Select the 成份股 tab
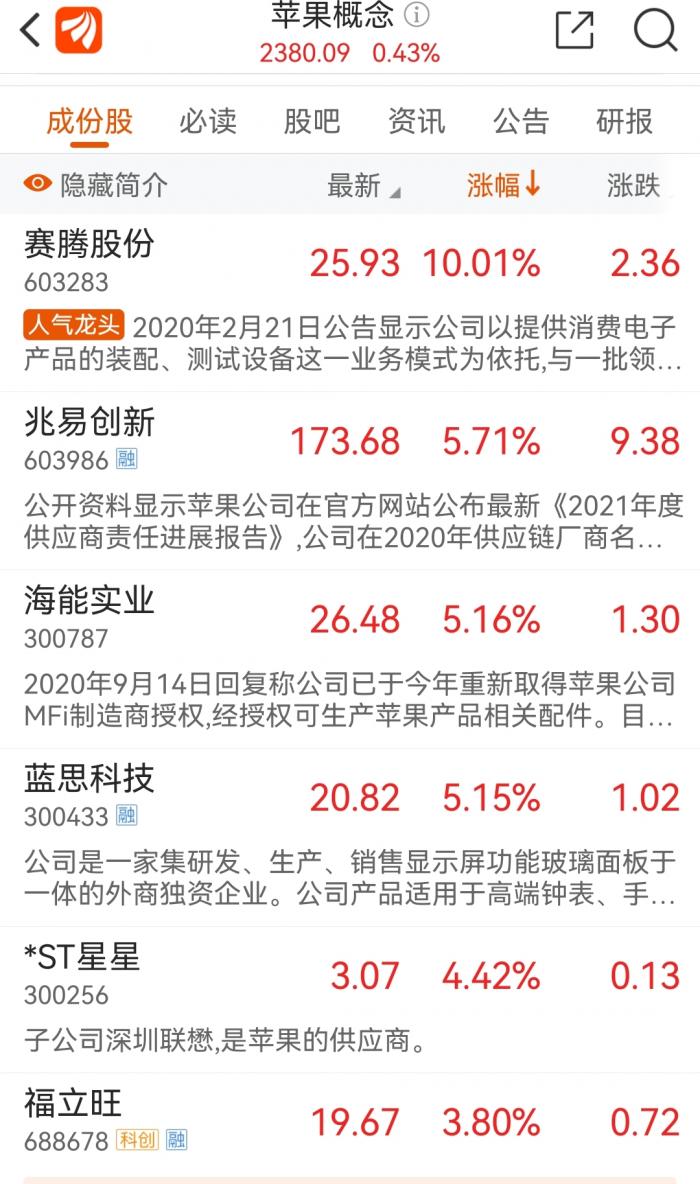Screen dimensions: 700x1184 click(x=90, y=122)
